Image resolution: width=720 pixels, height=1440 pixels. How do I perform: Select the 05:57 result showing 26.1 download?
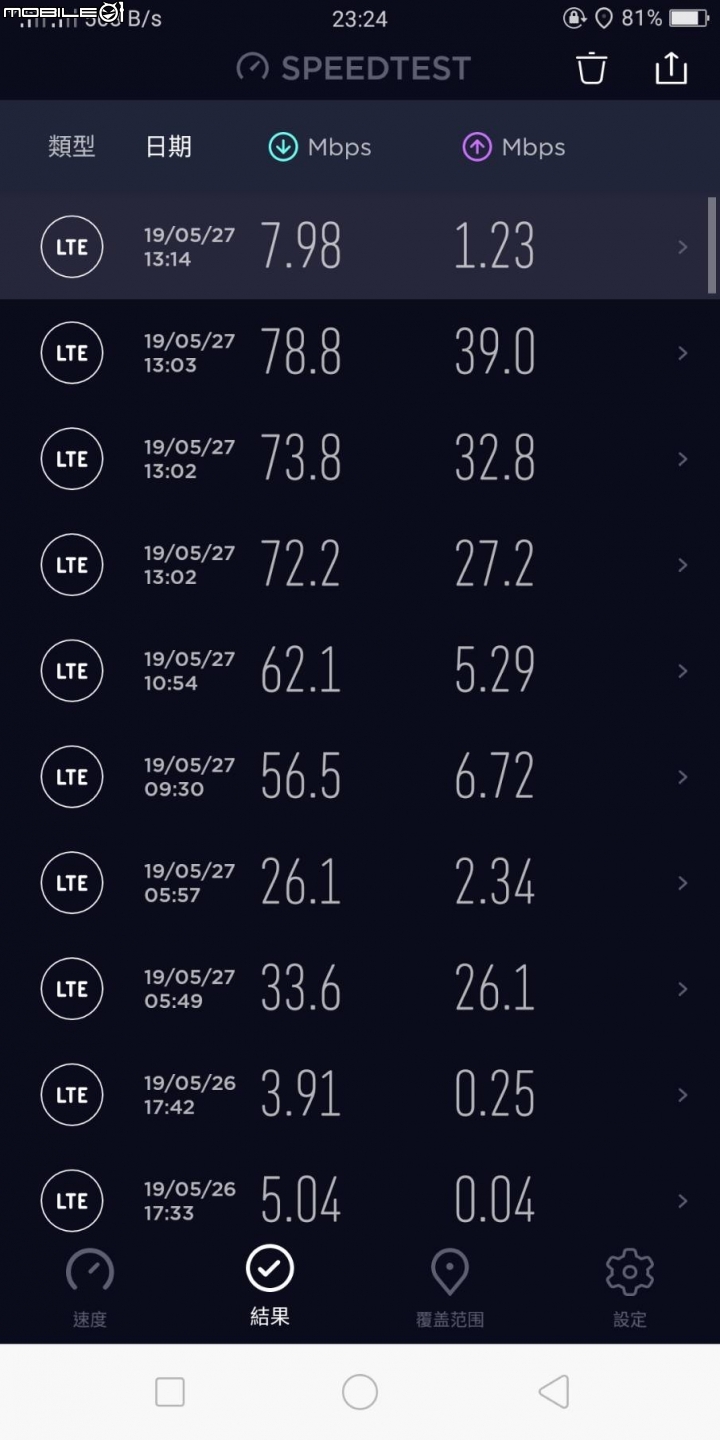pyautogui.click(x=360, y=882)
